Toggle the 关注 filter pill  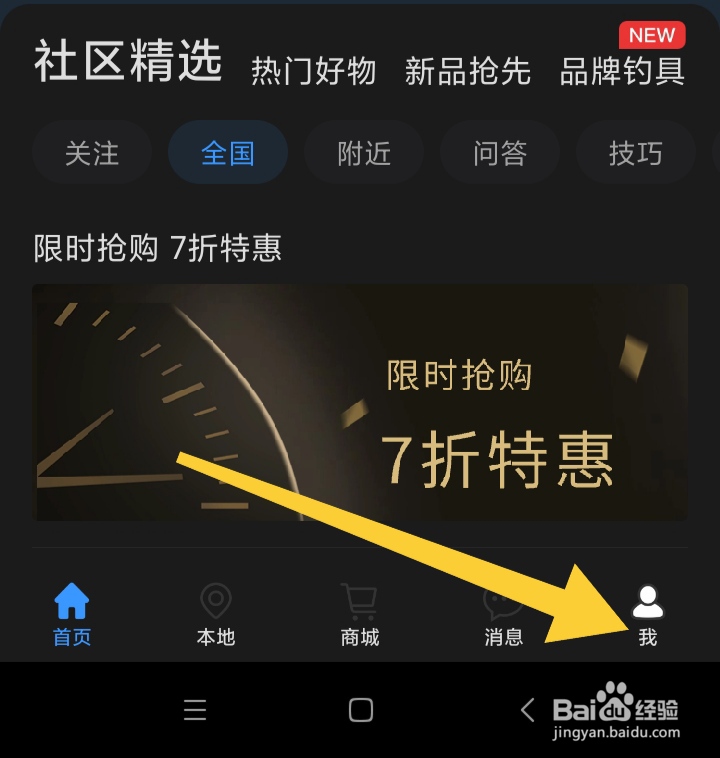click(92, 152)
